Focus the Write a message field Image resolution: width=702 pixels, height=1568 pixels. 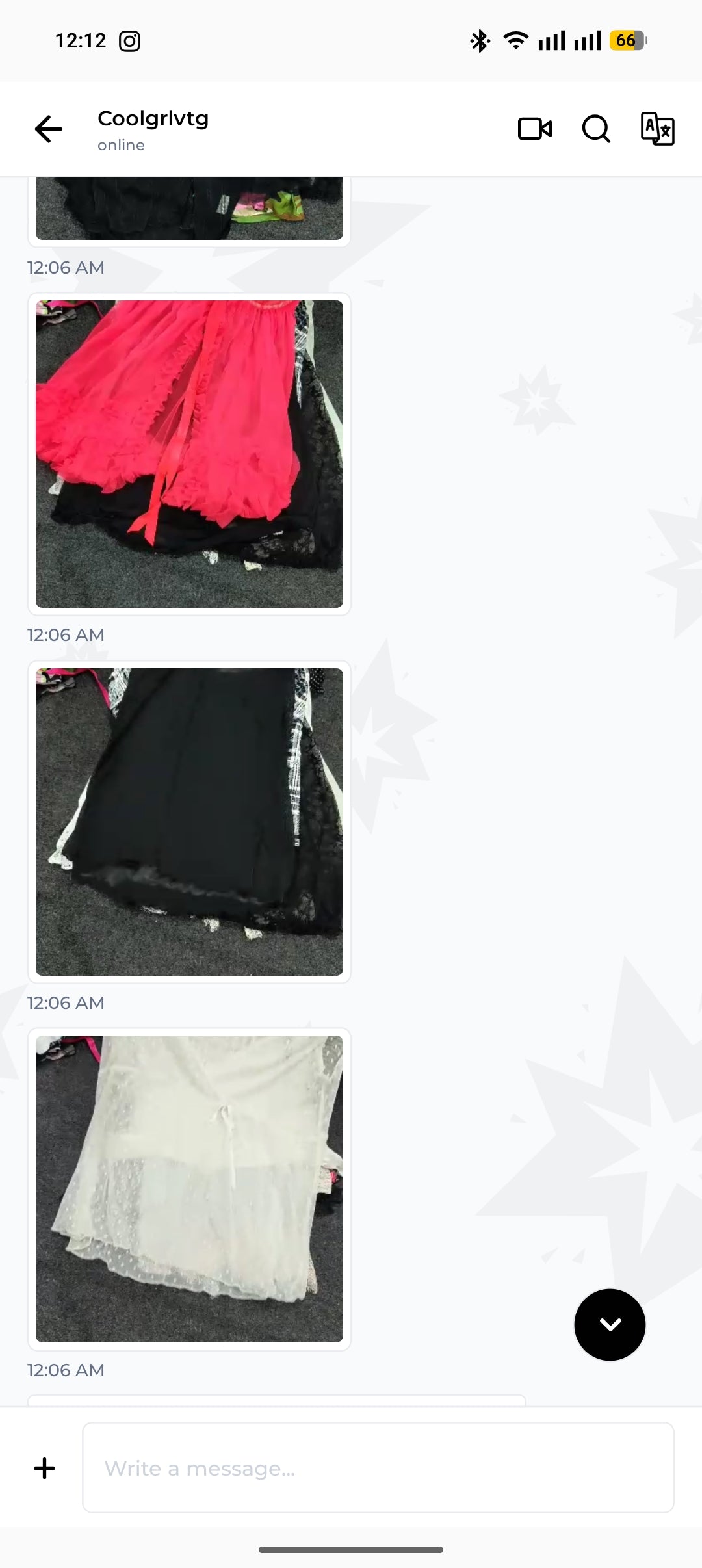tap(378, 1468)
